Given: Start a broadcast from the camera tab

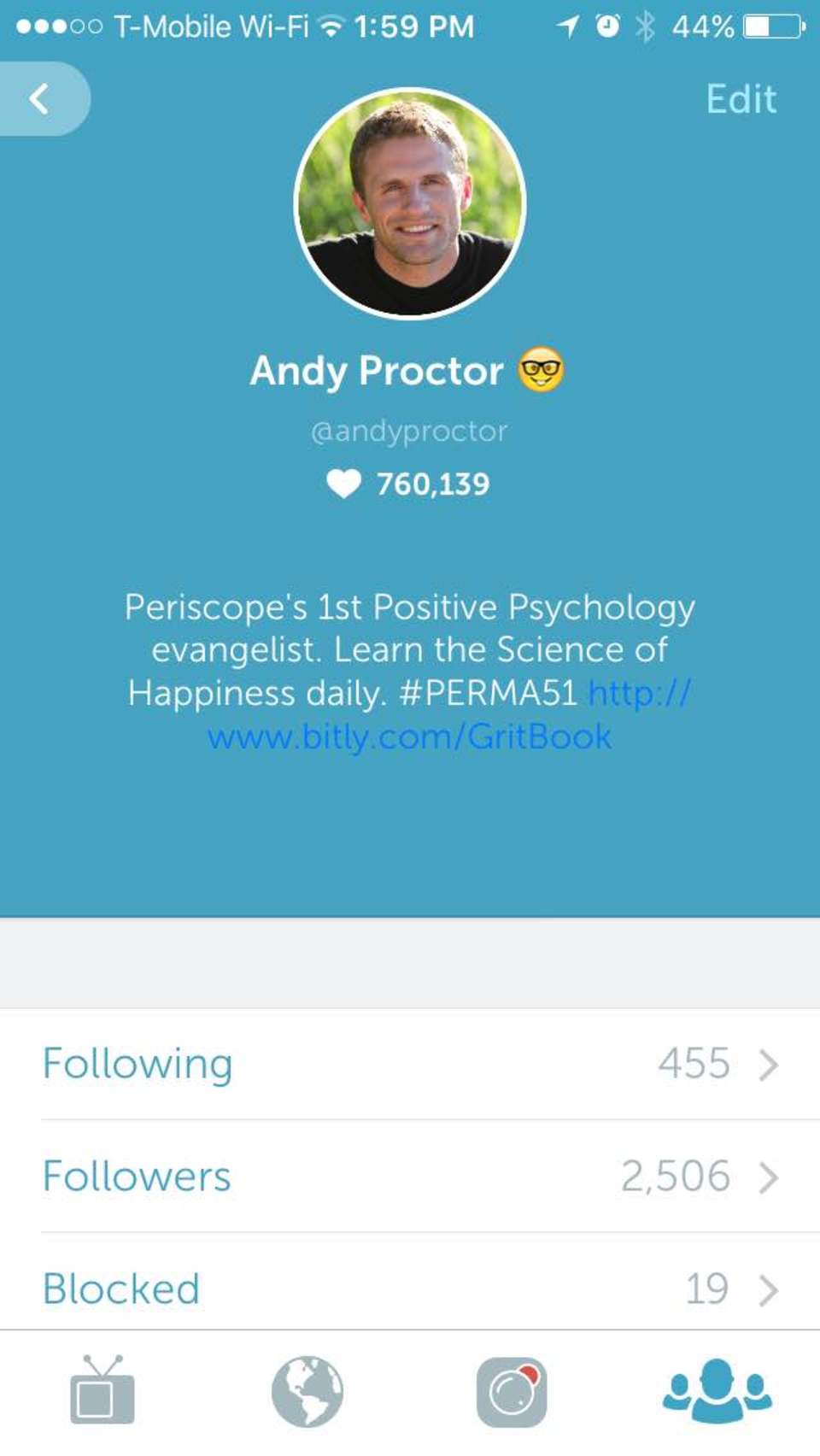Looking at the screenshot, I should pos(512,1391).
